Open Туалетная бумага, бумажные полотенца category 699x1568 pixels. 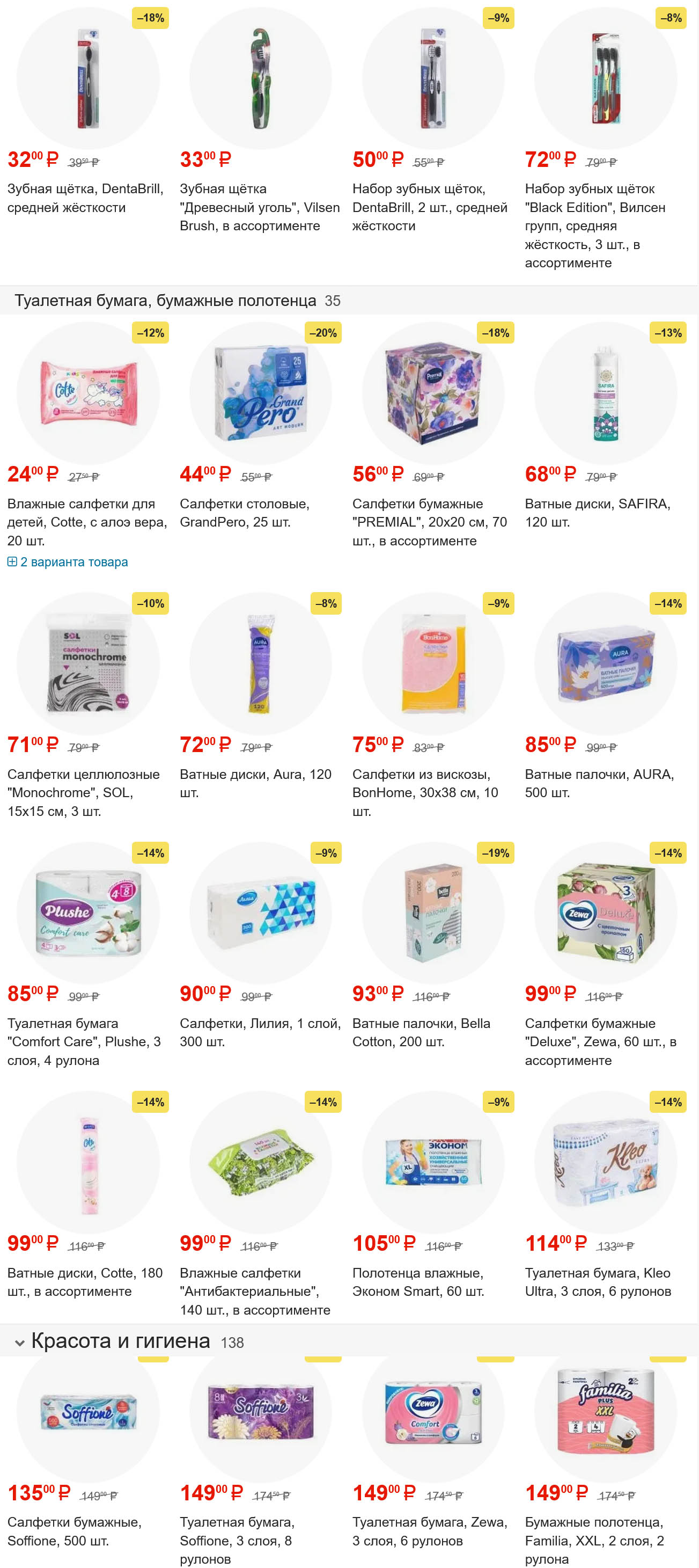coord(165,301)
